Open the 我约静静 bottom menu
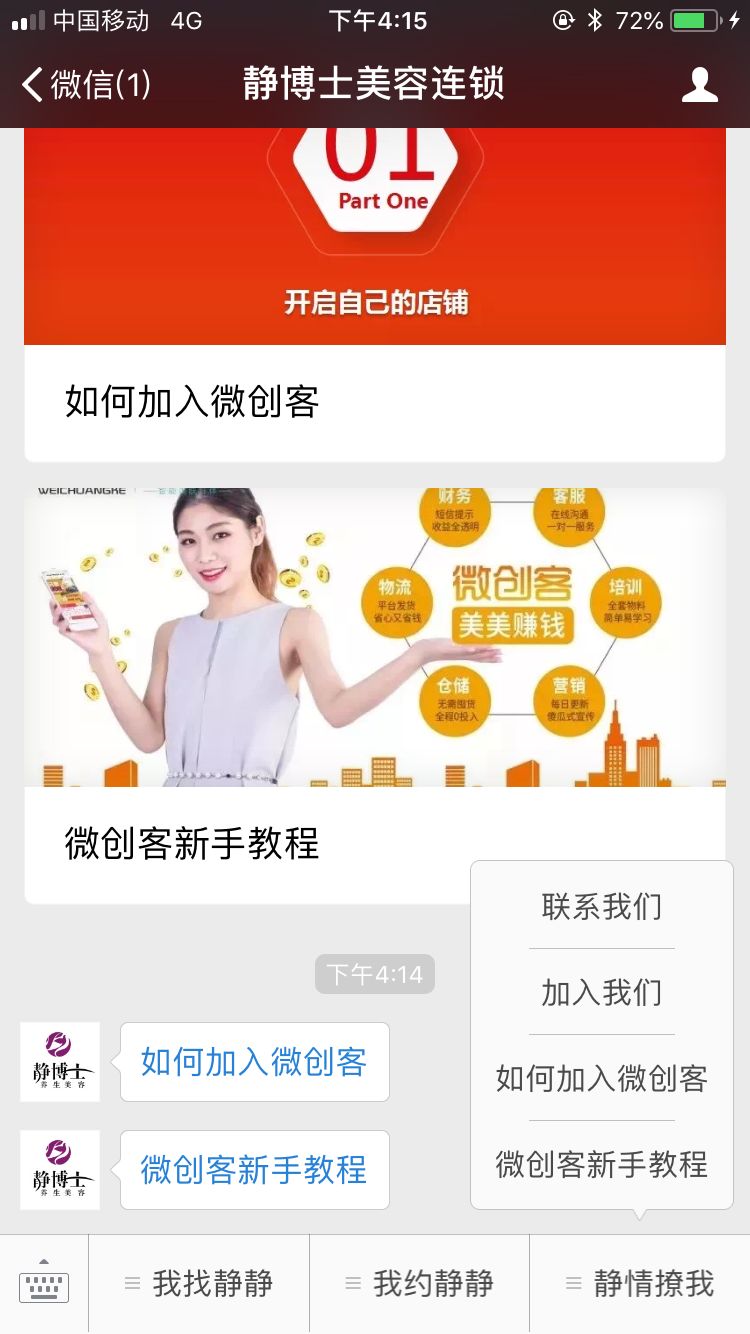 (x=419, y=1284)
